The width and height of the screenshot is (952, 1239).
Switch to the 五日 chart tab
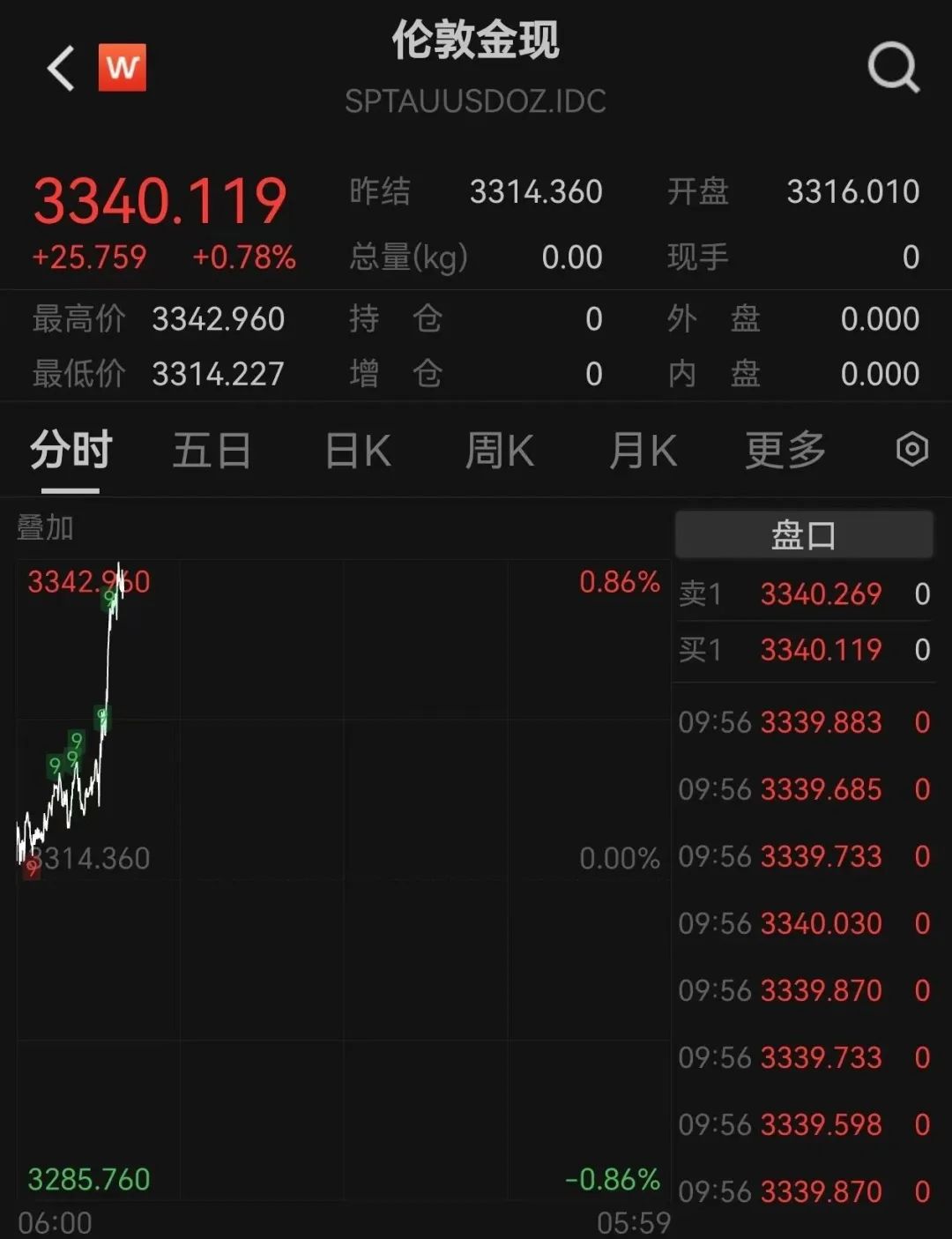[211, 450]
